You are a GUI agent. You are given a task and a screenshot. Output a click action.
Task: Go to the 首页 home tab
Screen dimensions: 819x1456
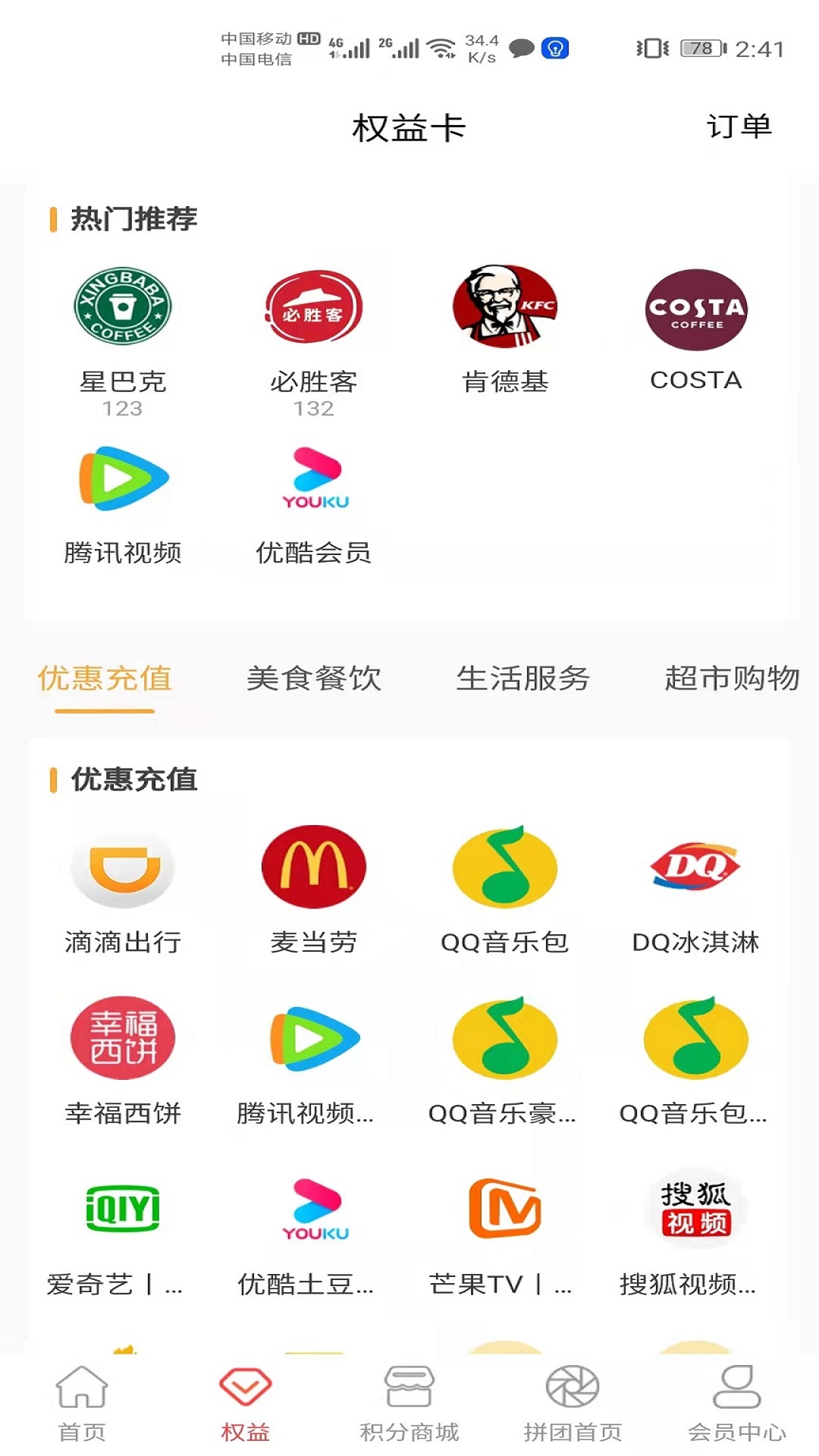point(82,1403)
